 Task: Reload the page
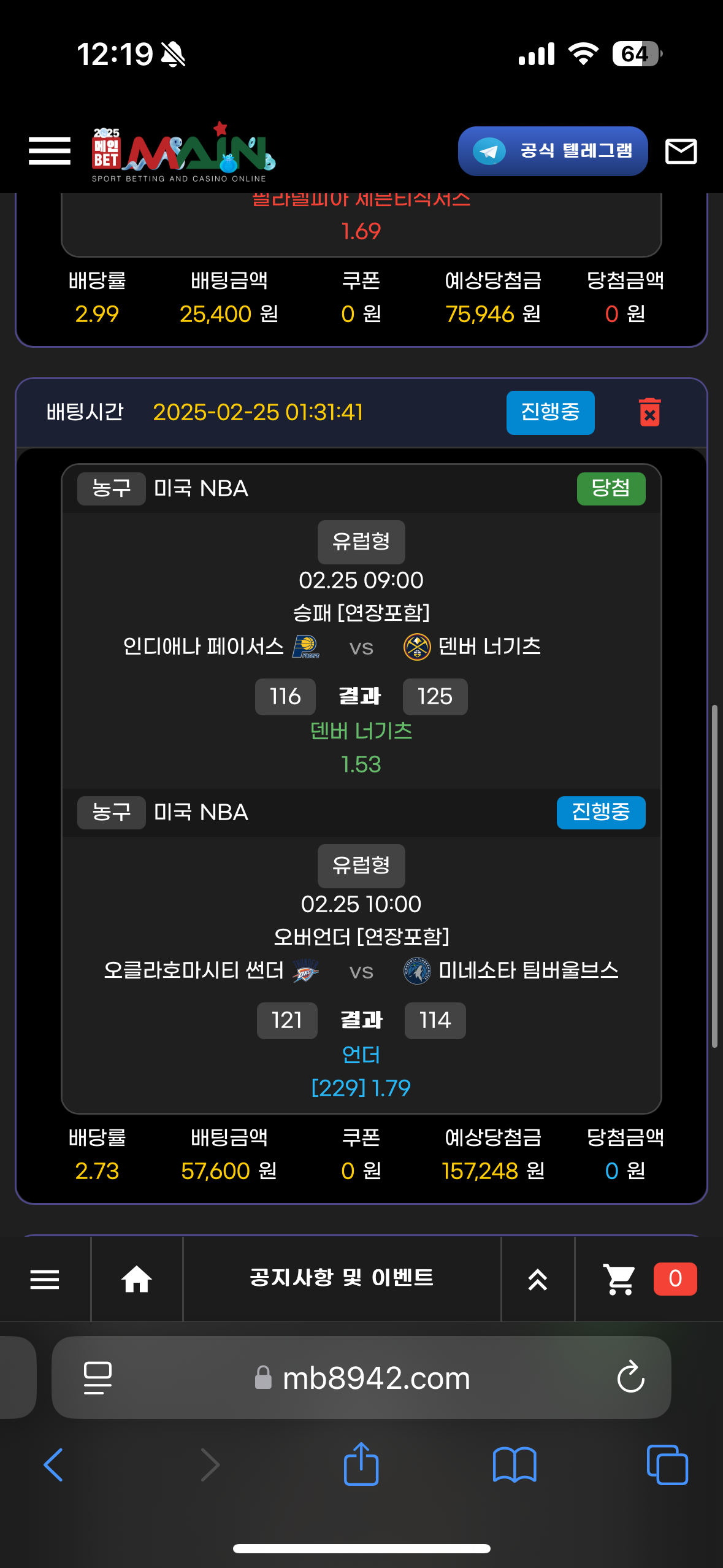pos(630,1378)
